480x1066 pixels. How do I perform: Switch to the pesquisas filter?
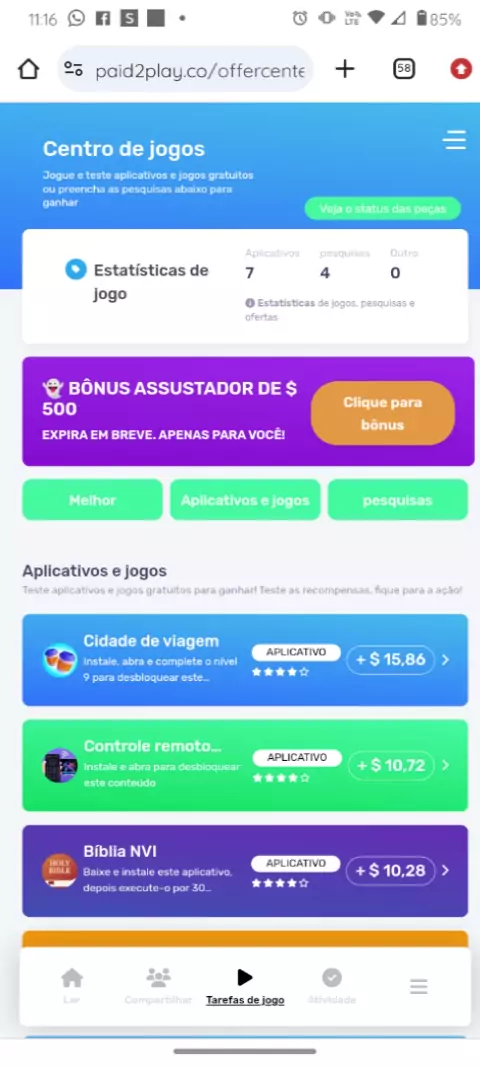[x=398, y=500]
